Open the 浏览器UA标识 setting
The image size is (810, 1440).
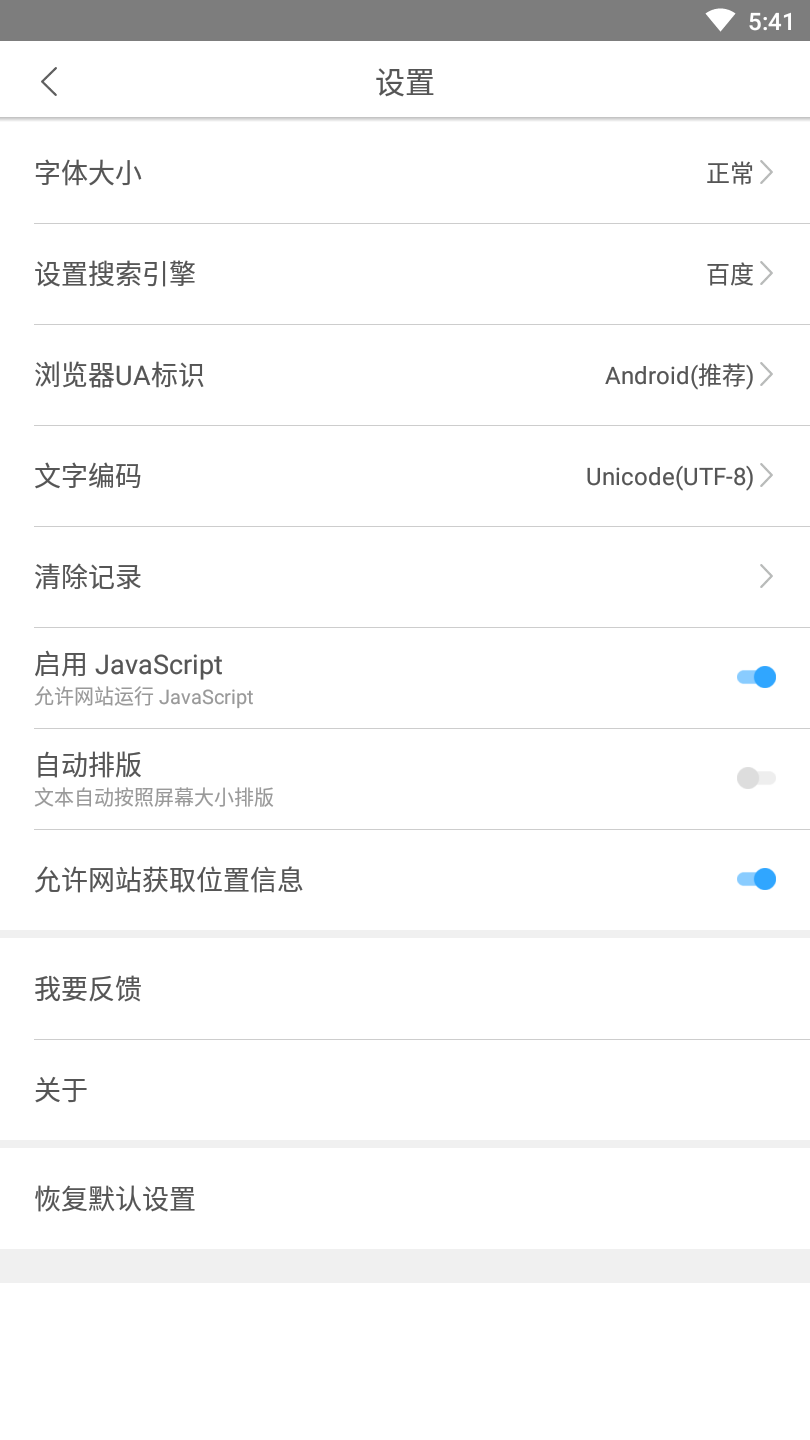pyautogui.click(x=405, y=375)
